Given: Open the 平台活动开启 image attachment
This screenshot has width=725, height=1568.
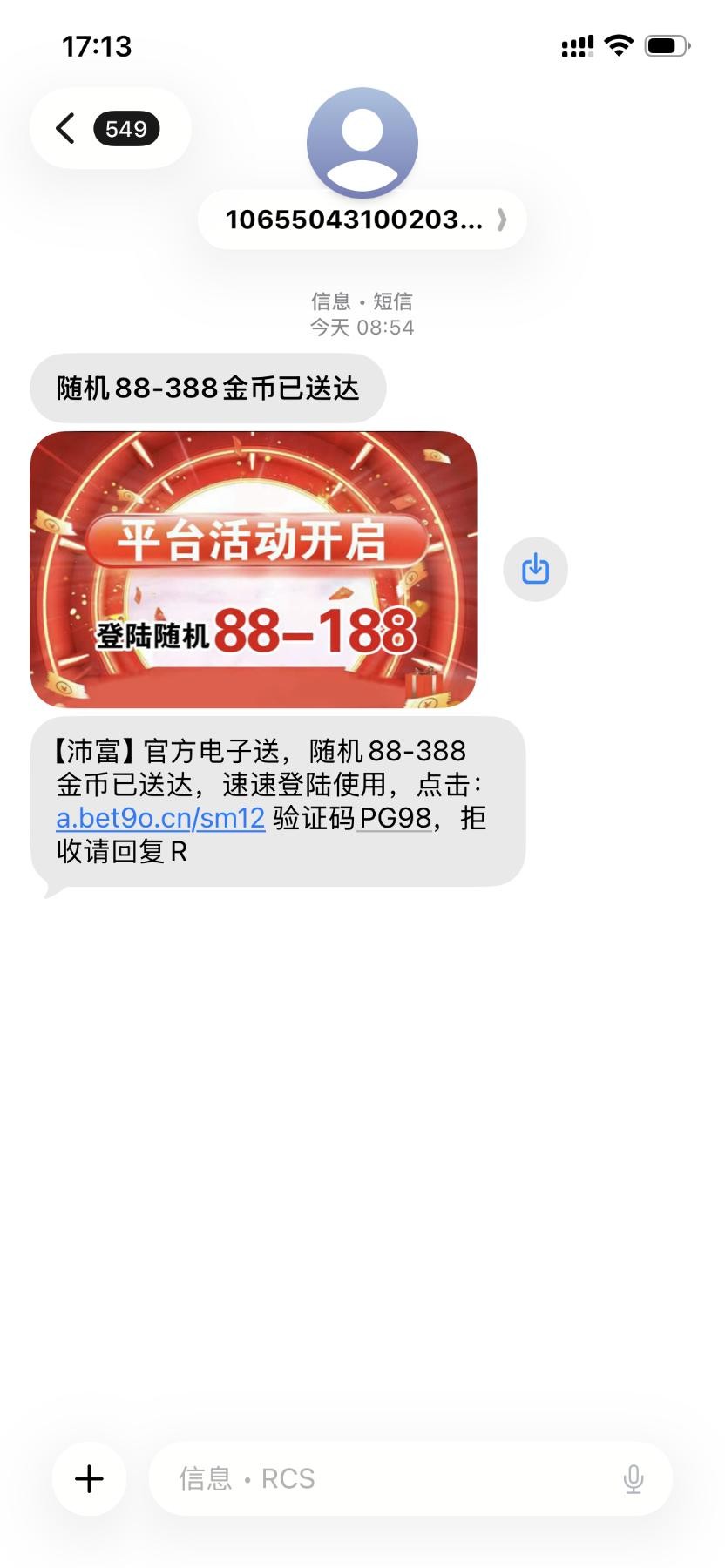Looking at the screenshot, I should click(254, 570).
